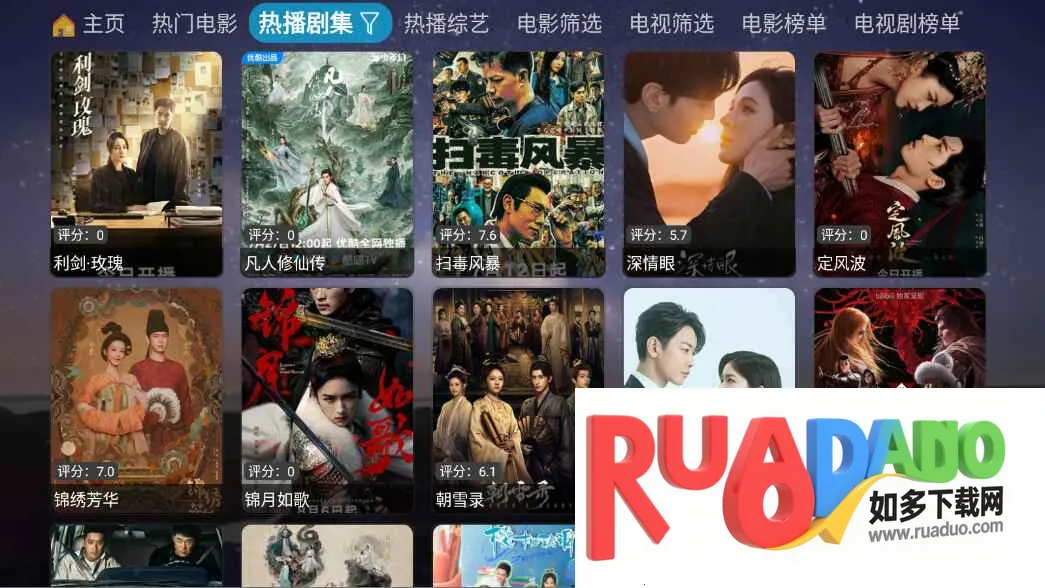
Task: Select the 锦月如歌 card
Action: (x=327, y=398)
